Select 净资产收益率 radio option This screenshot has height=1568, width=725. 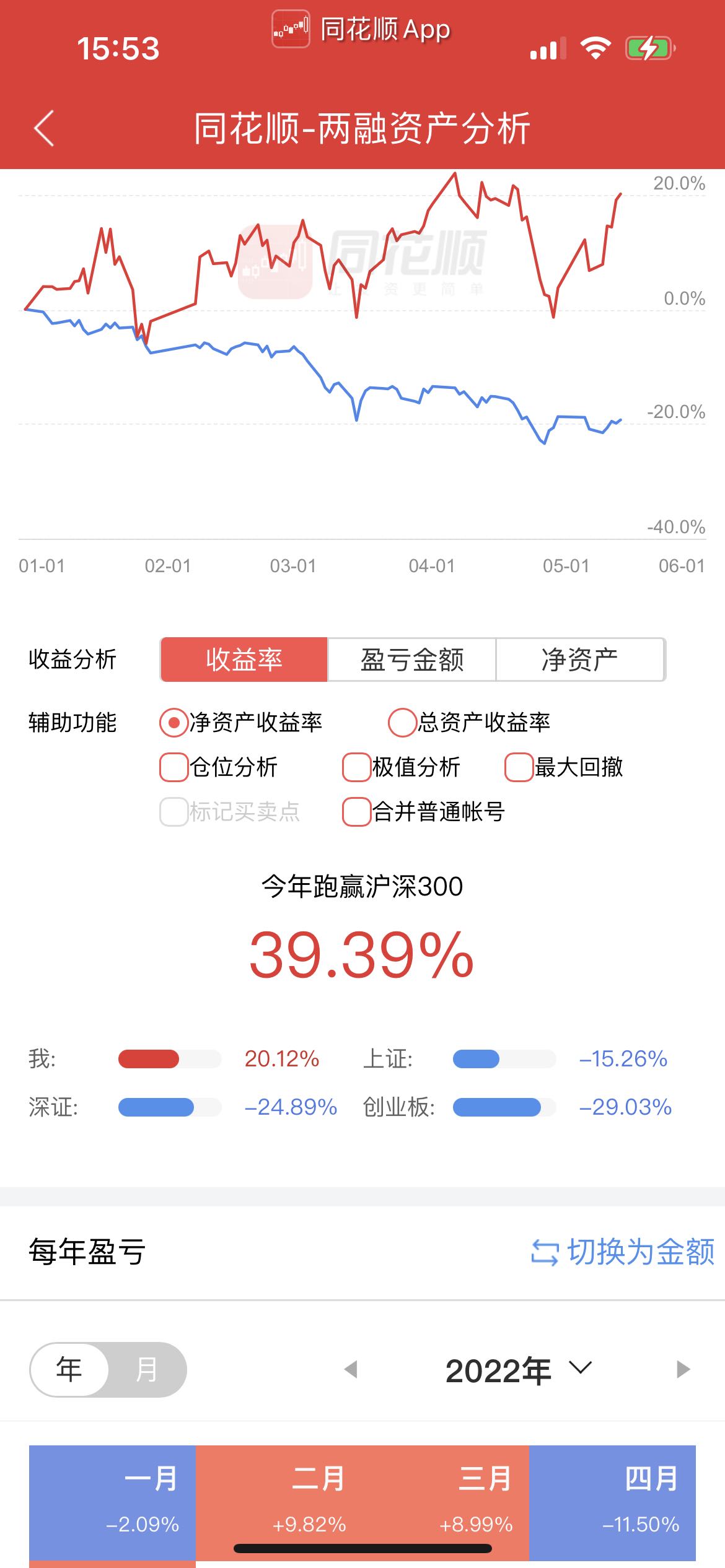pyautogui.click(x=174, y=723)
